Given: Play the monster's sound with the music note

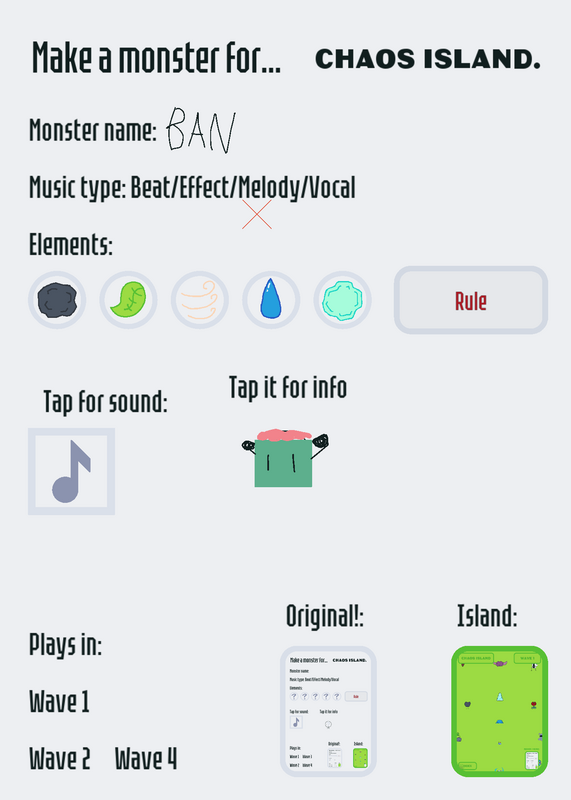Looking at the screenshot, I should tap(71, 471).
